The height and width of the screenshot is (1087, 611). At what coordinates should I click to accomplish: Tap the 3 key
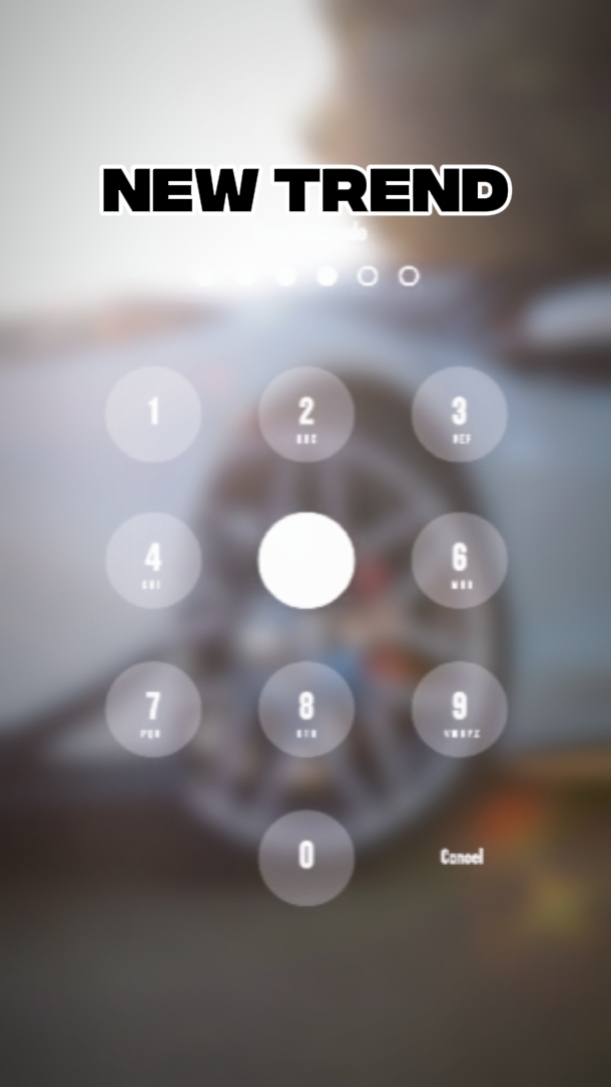[459, 414]
